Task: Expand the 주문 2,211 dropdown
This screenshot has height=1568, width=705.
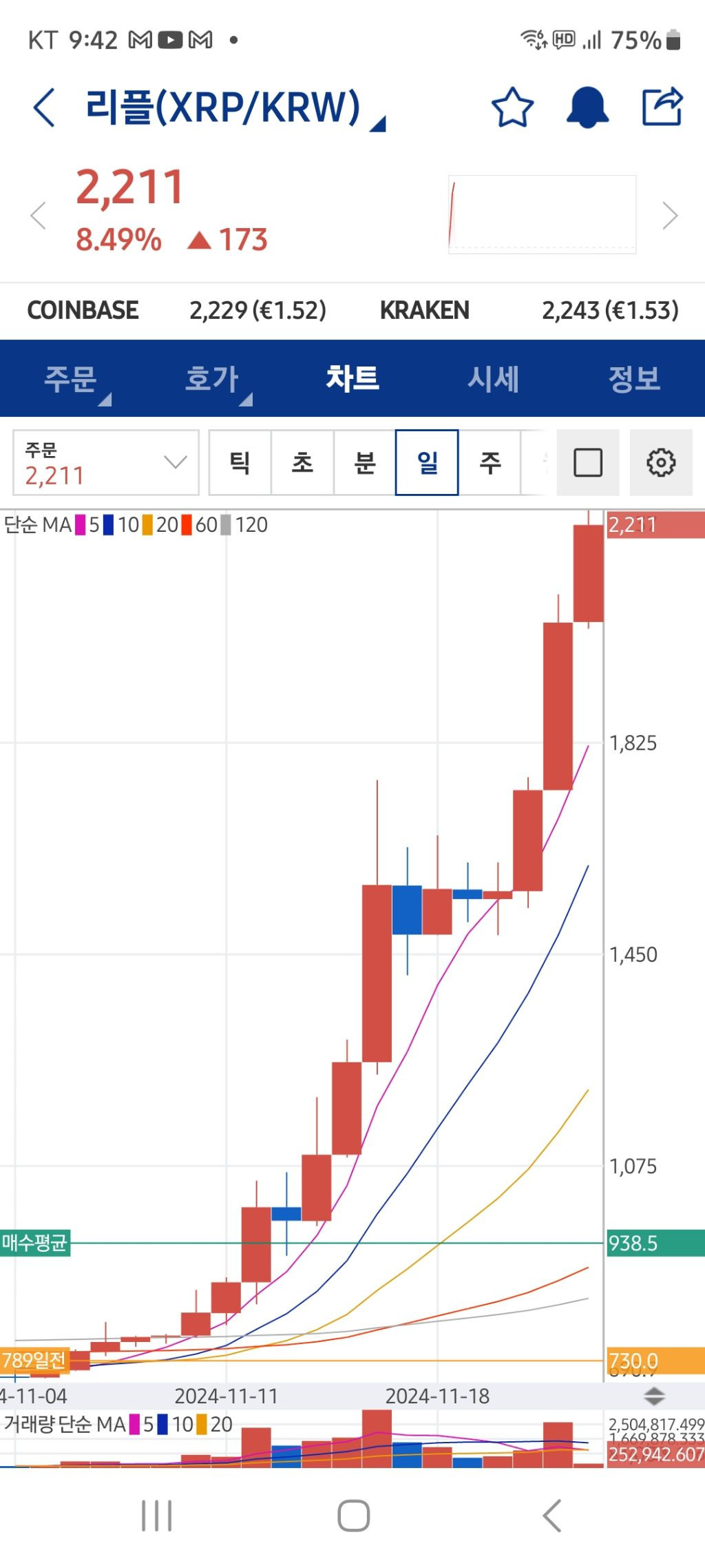Action: 106,463
